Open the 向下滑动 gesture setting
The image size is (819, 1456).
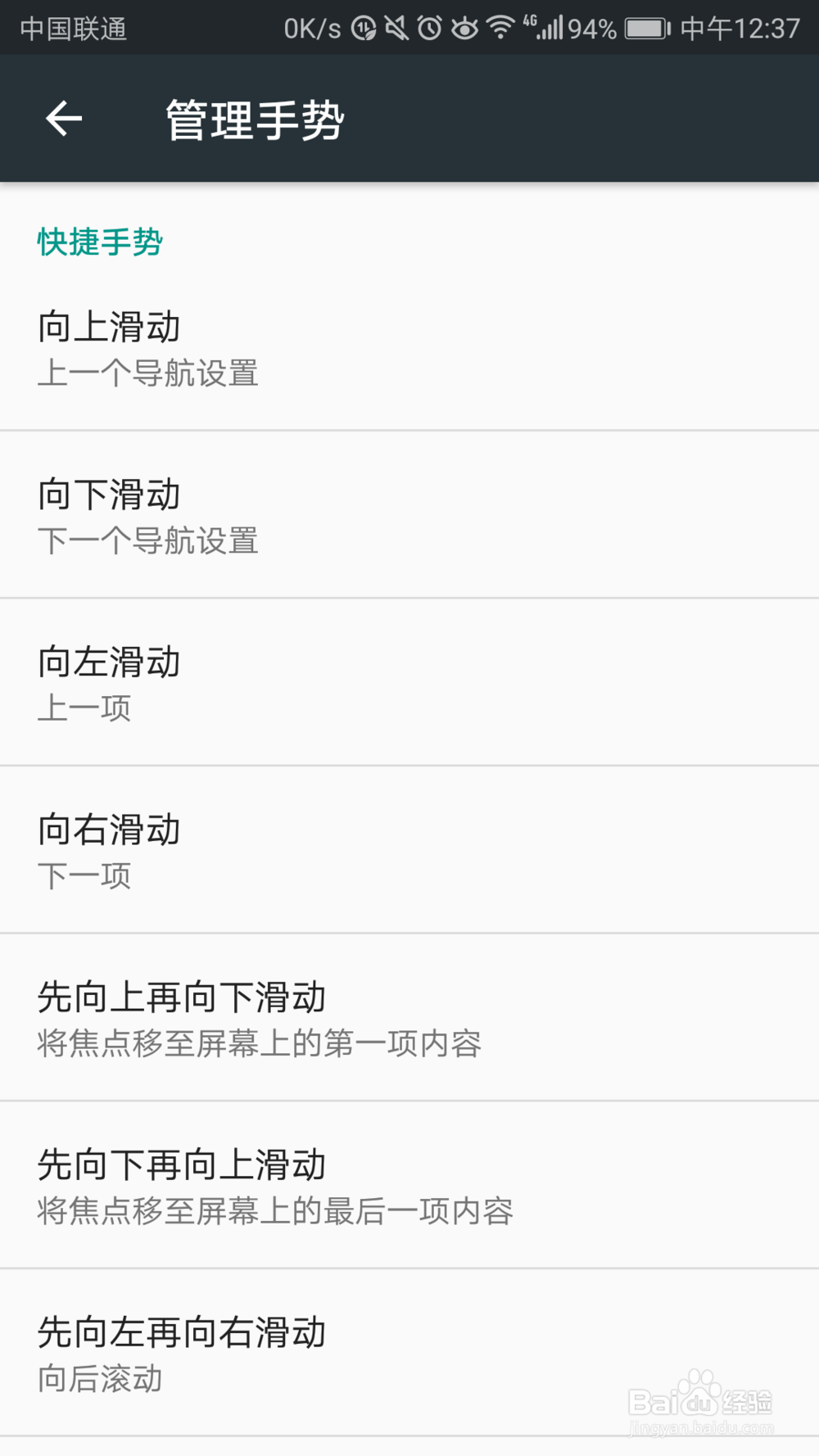coord(409,516)
